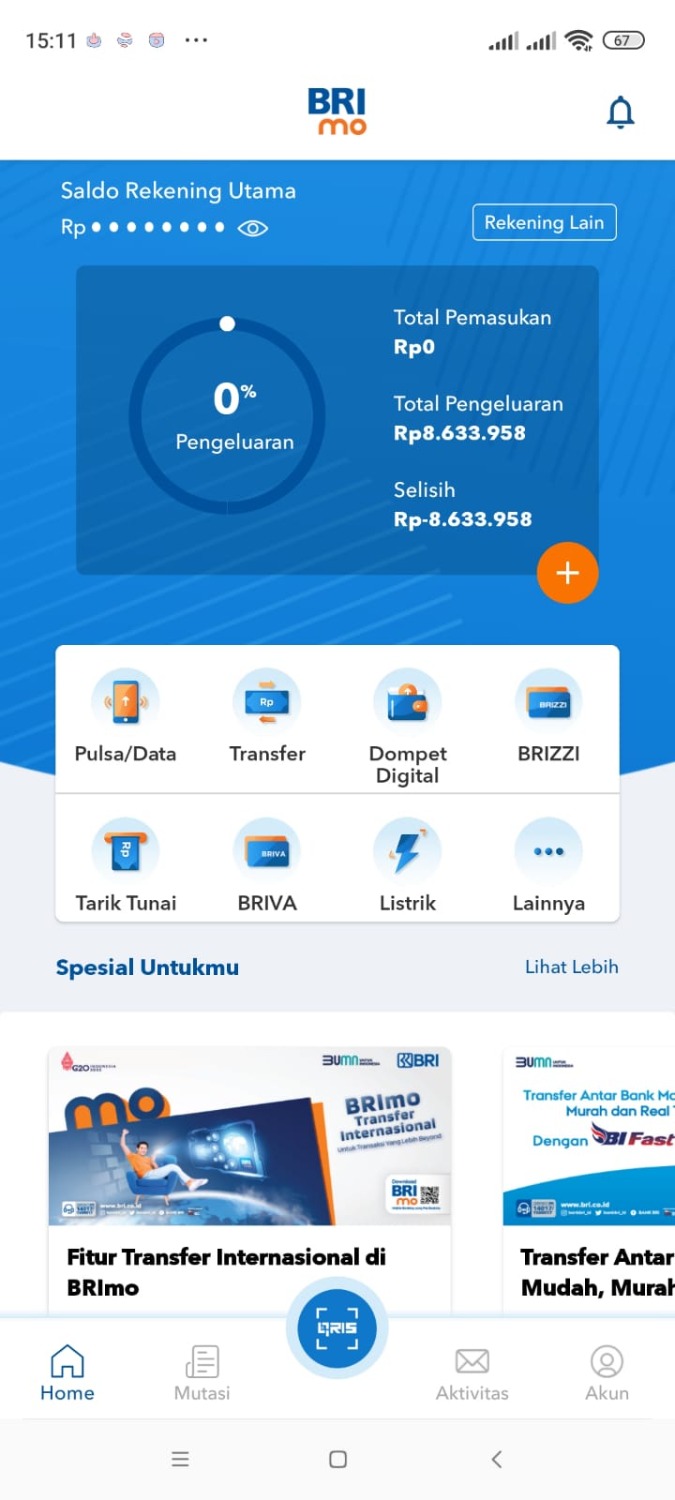Open Tarik Tunai
The height and width of the screenshot is (1500, 675).
pos(126,865)
